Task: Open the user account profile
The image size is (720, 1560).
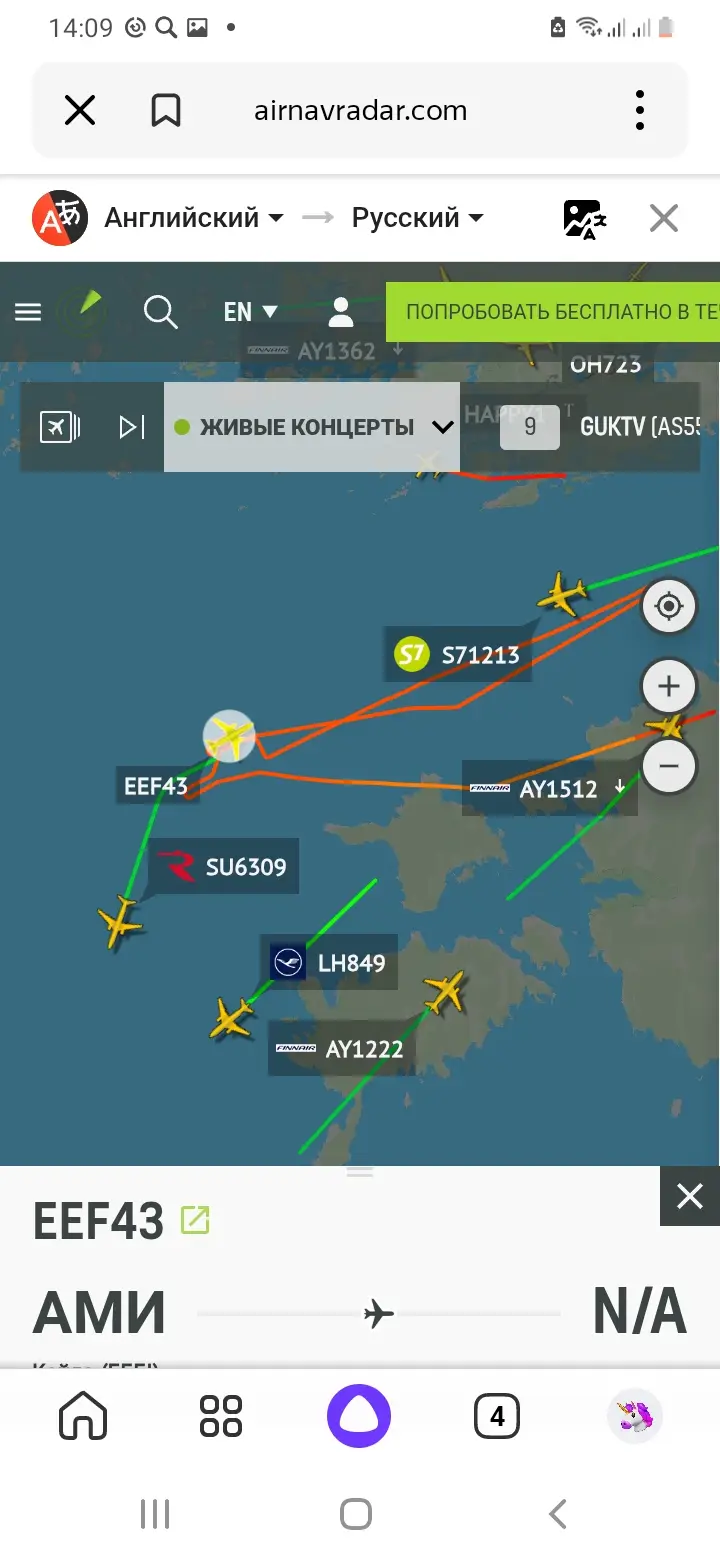Action: click(x=341, y=312)
